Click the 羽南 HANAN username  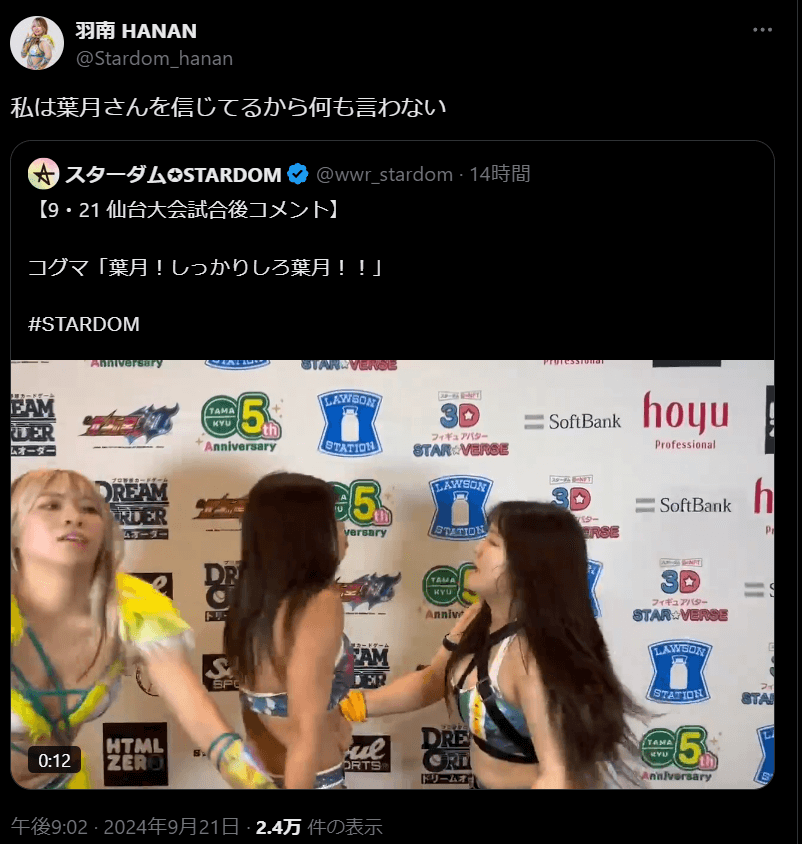[135, 31]
